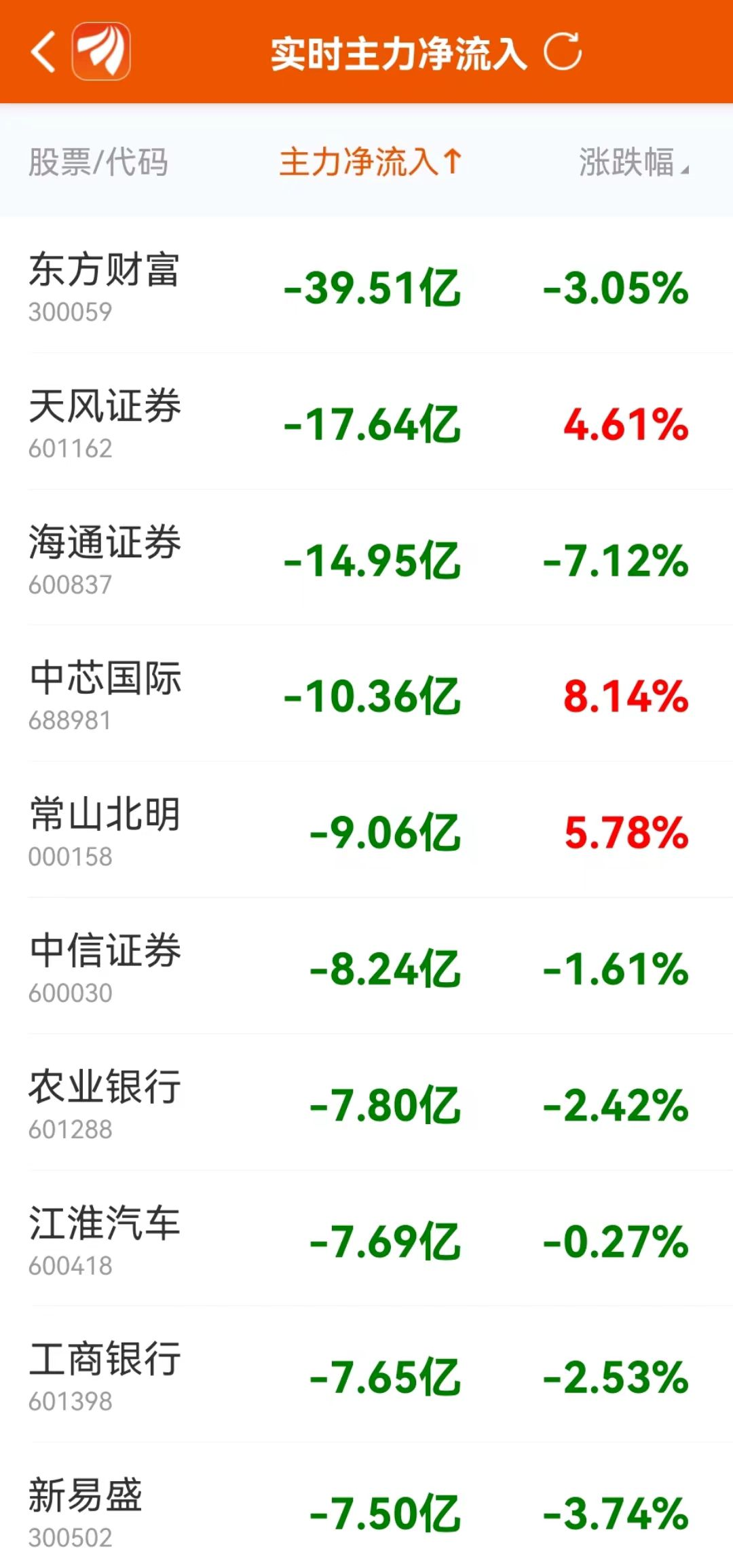The image size is (733, 1568).
Task: Open 东方财富 stock details
Action: coord(105,285)
